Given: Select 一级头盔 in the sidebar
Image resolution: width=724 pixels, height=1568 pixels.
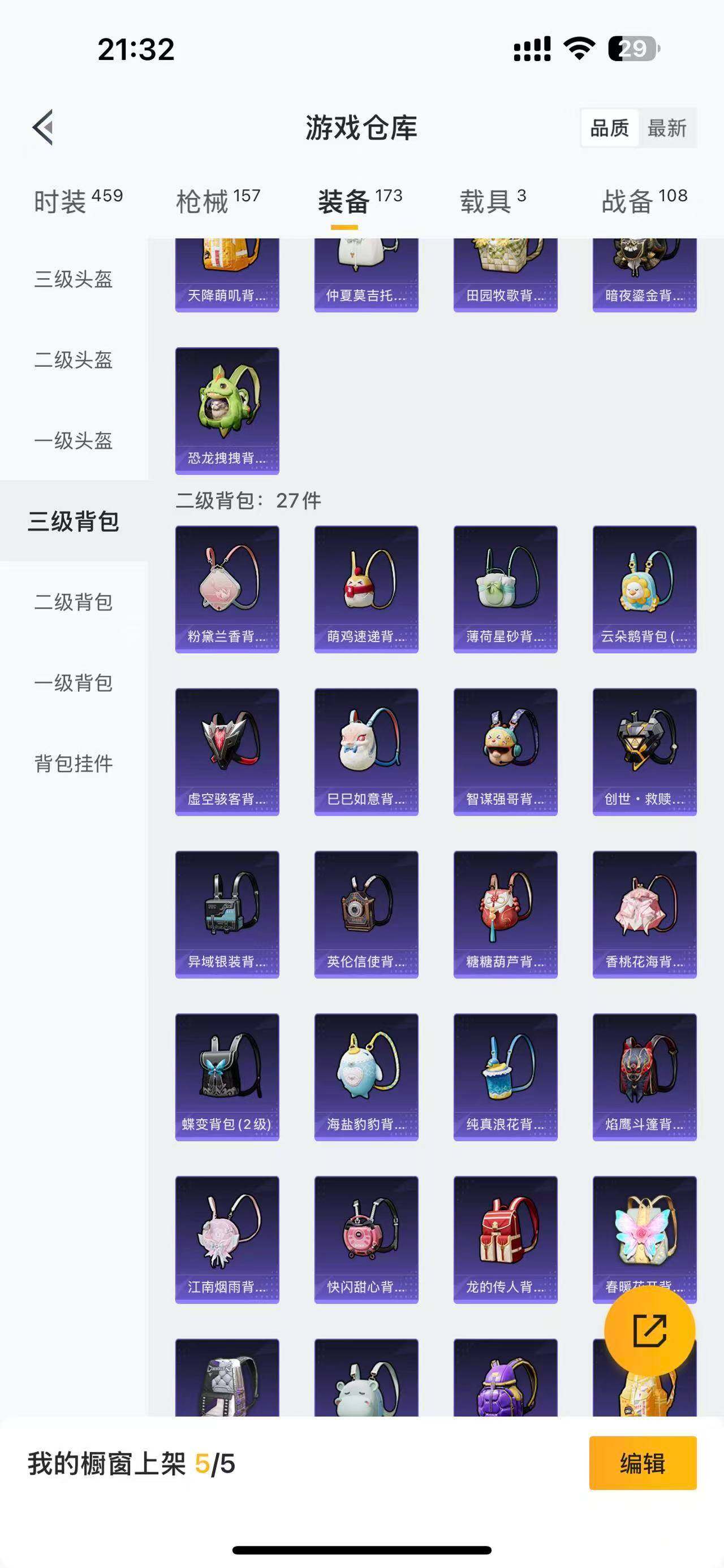Looking at the screenshot, I should click(74, 441).
